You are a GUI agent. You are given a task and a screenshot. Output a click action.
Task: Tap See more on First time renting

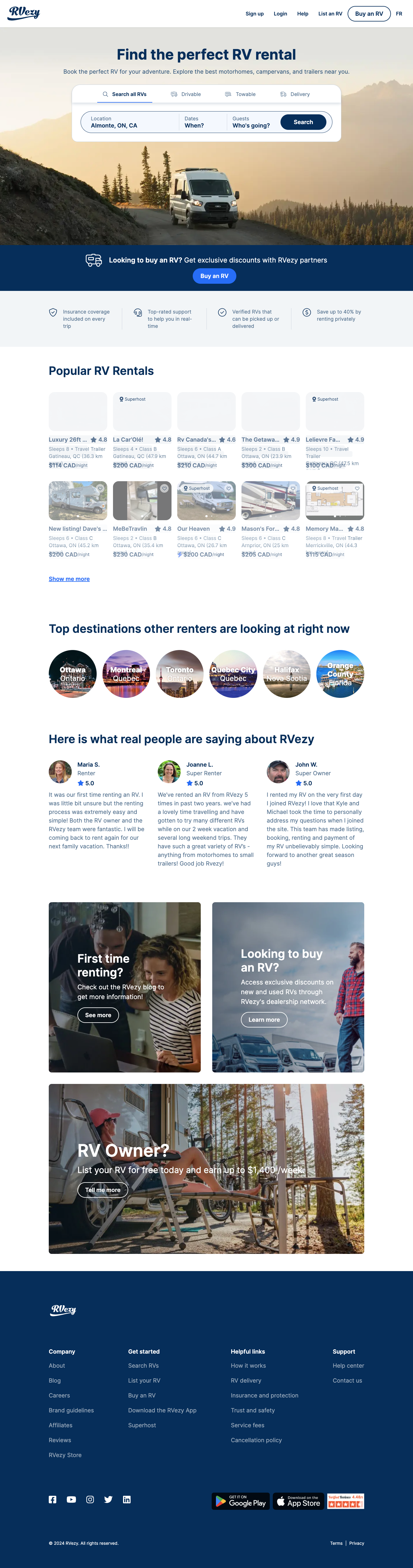(98, 1015)
